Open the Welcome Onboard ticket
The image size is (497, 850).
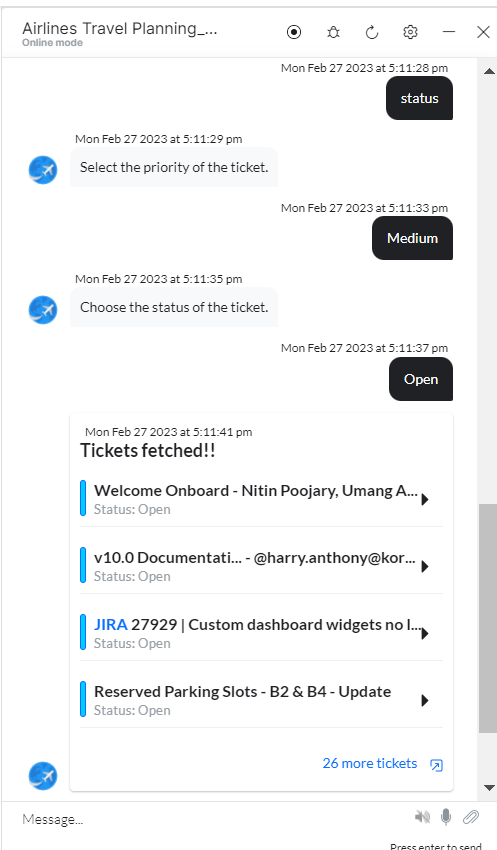[261, 499]
